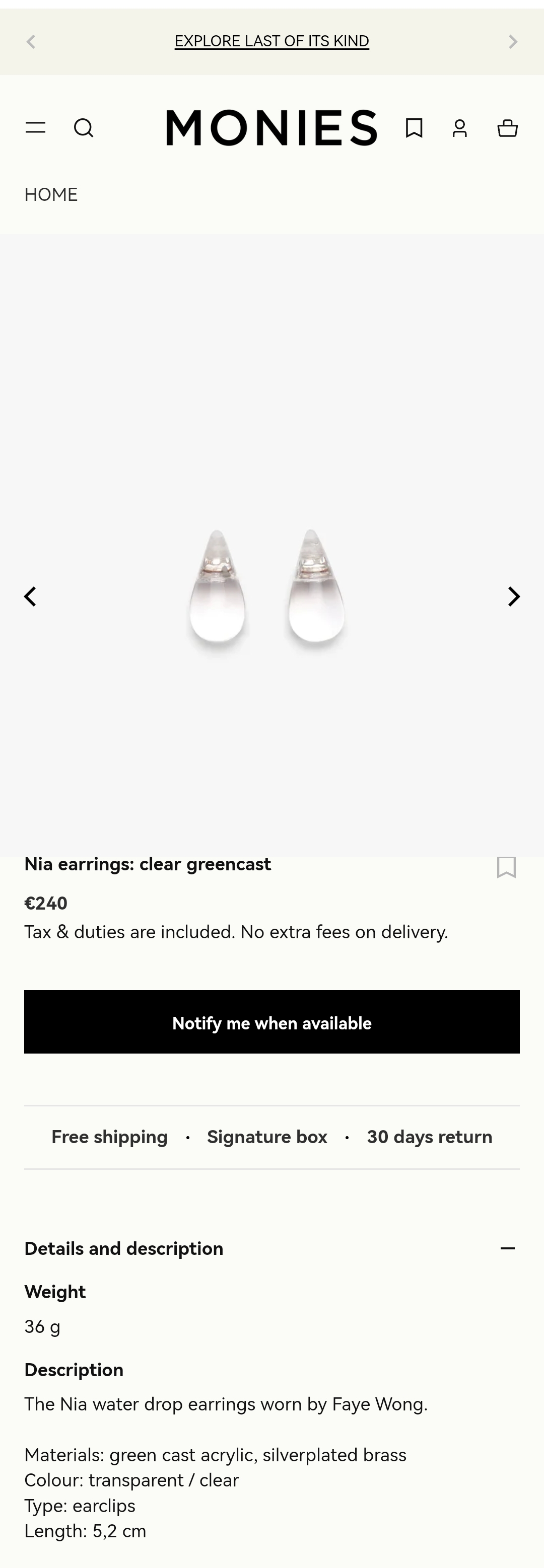Open the search icon
This screenshot has width=544, height=1568.
tap(84, 128)
